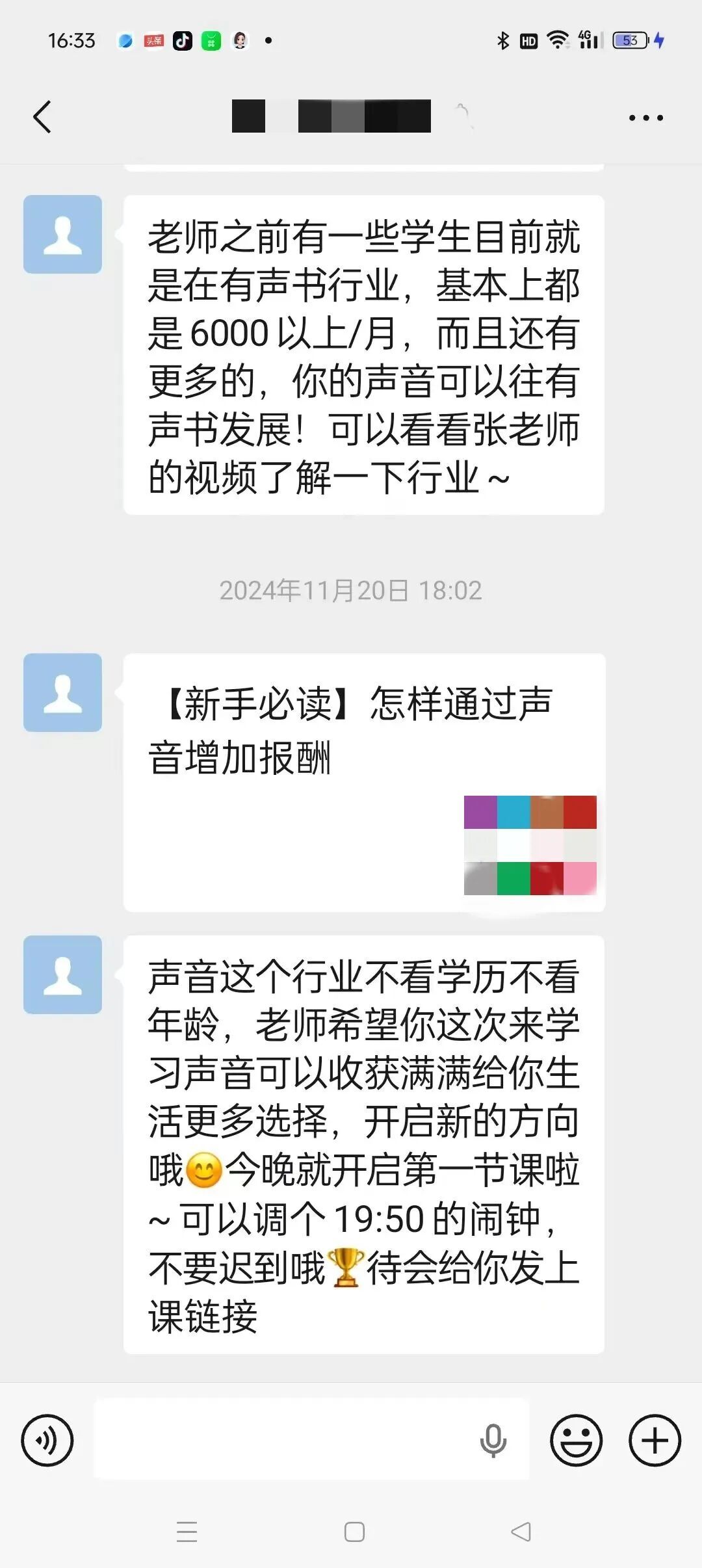Open the plus attachment menu
702x1568 pixels.
pos(655,1440)
